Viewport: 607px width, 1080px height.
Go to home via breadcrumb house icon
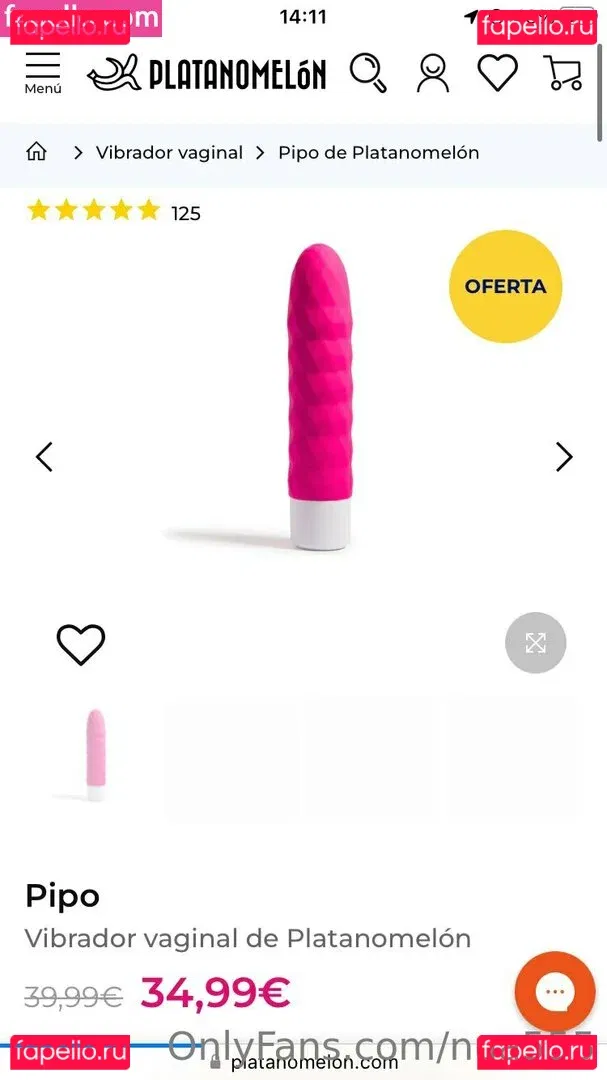coord(37,152)
